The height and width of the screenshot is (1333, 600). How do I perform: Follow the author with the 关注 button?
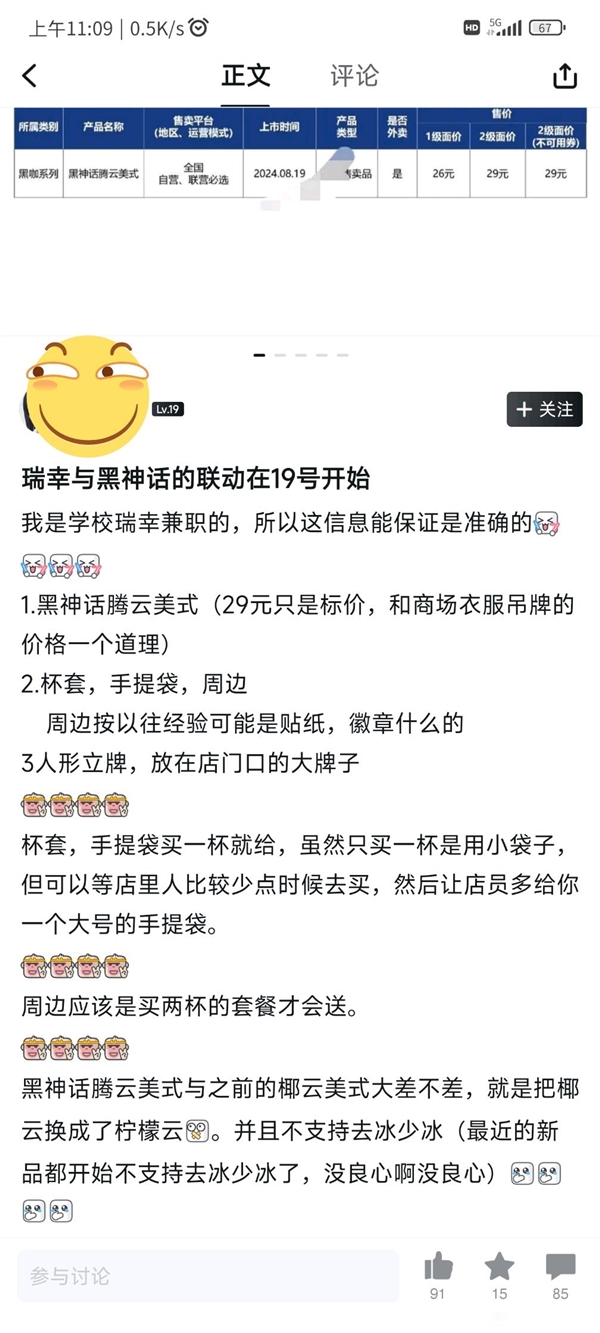[x=544, y=409]
